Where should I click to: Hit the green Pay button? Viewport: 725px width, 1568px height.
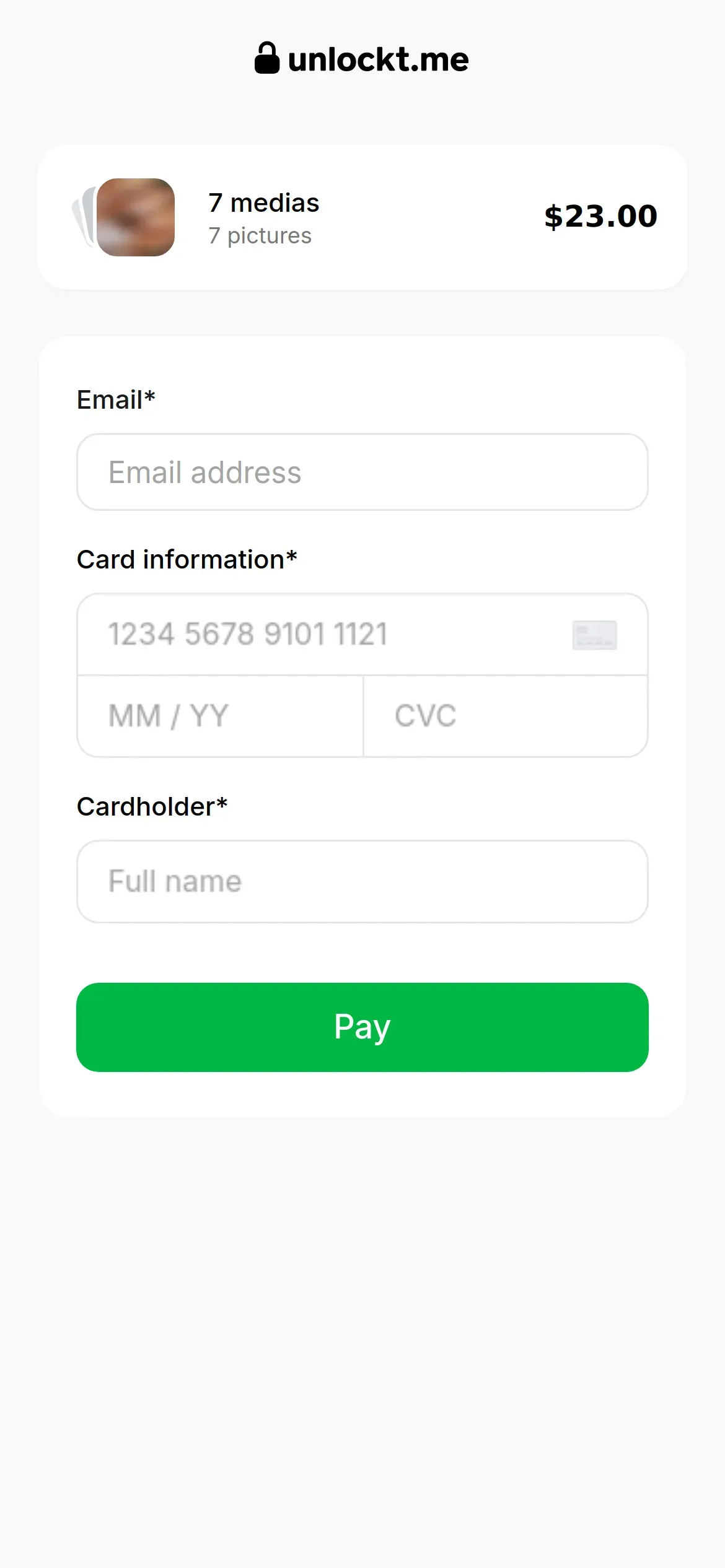coord(362,1027)
